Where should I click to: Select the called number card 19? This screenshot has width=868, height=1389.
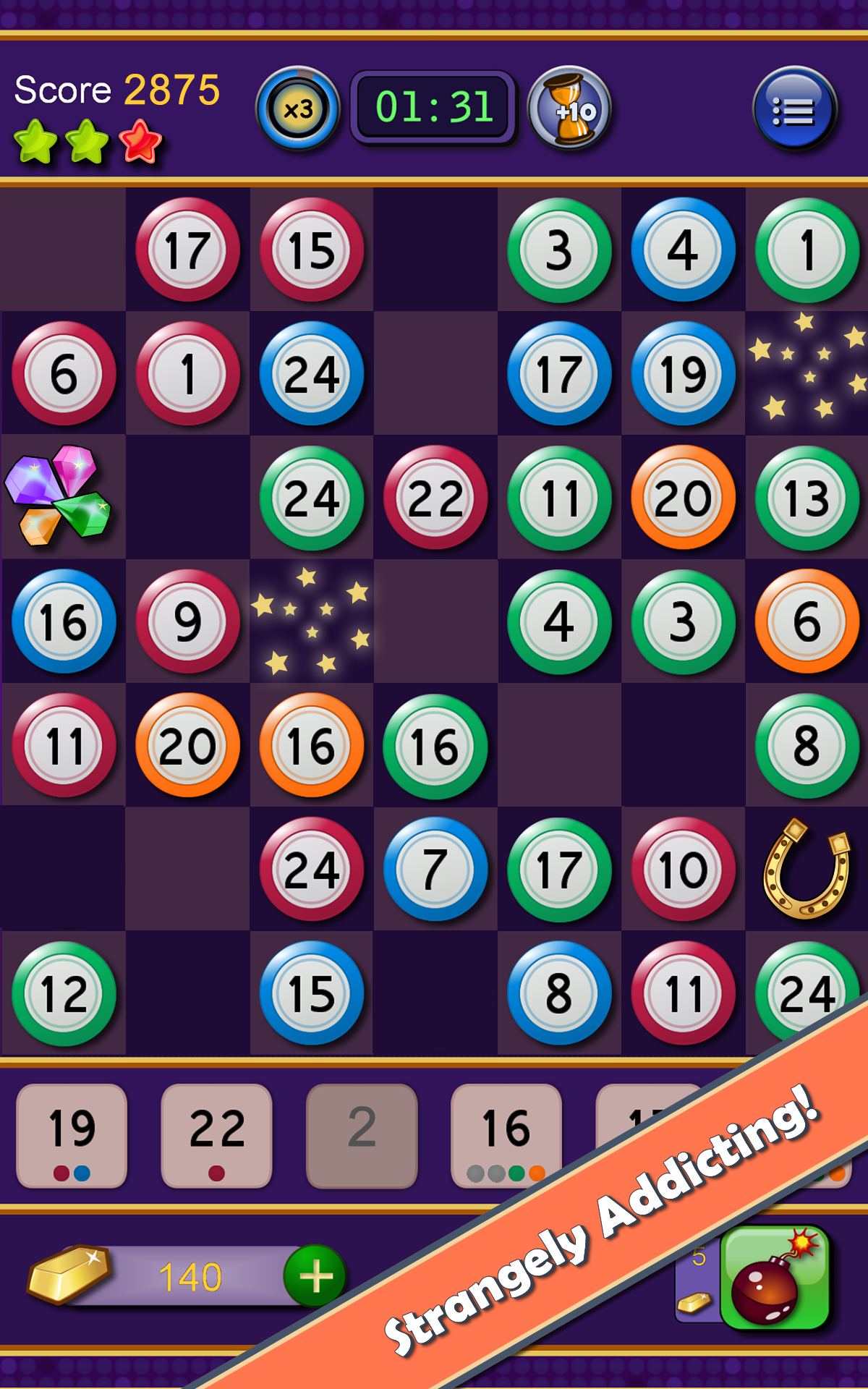72,1136
